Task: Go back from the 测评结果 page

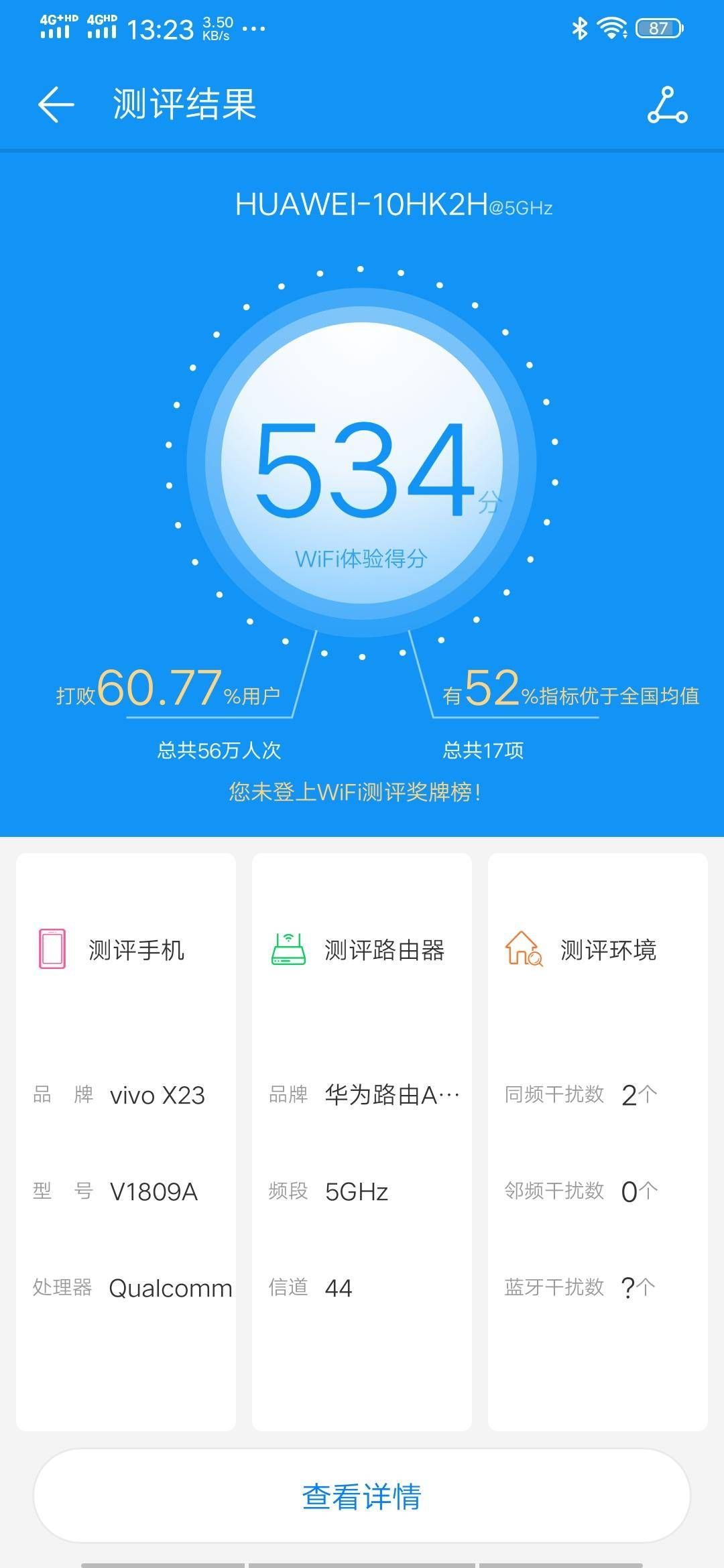Action: pyautogui.click(x=56, y=105)
